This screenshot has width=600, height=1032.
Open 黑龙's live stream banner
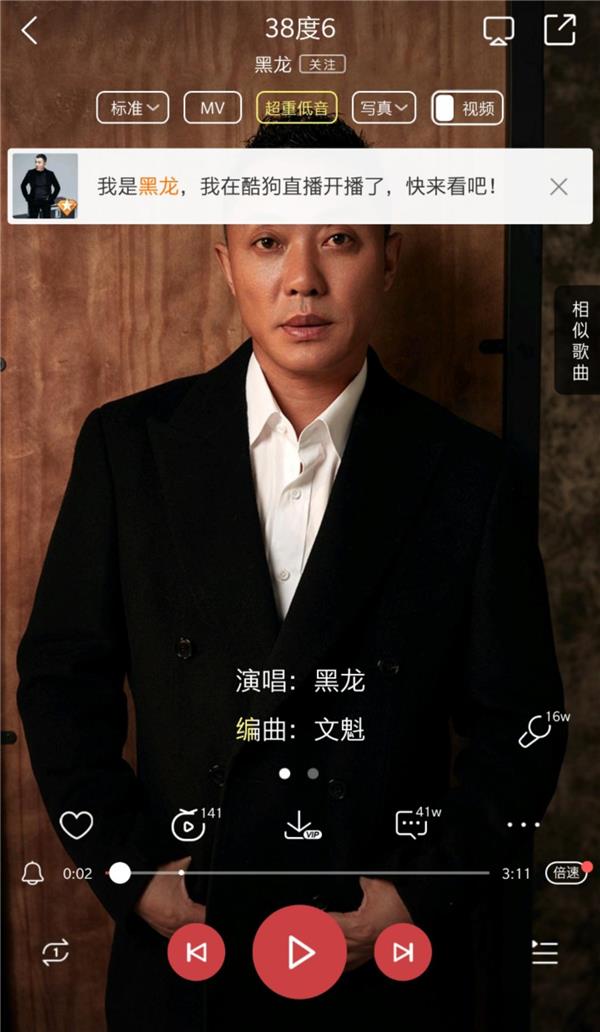295,186
